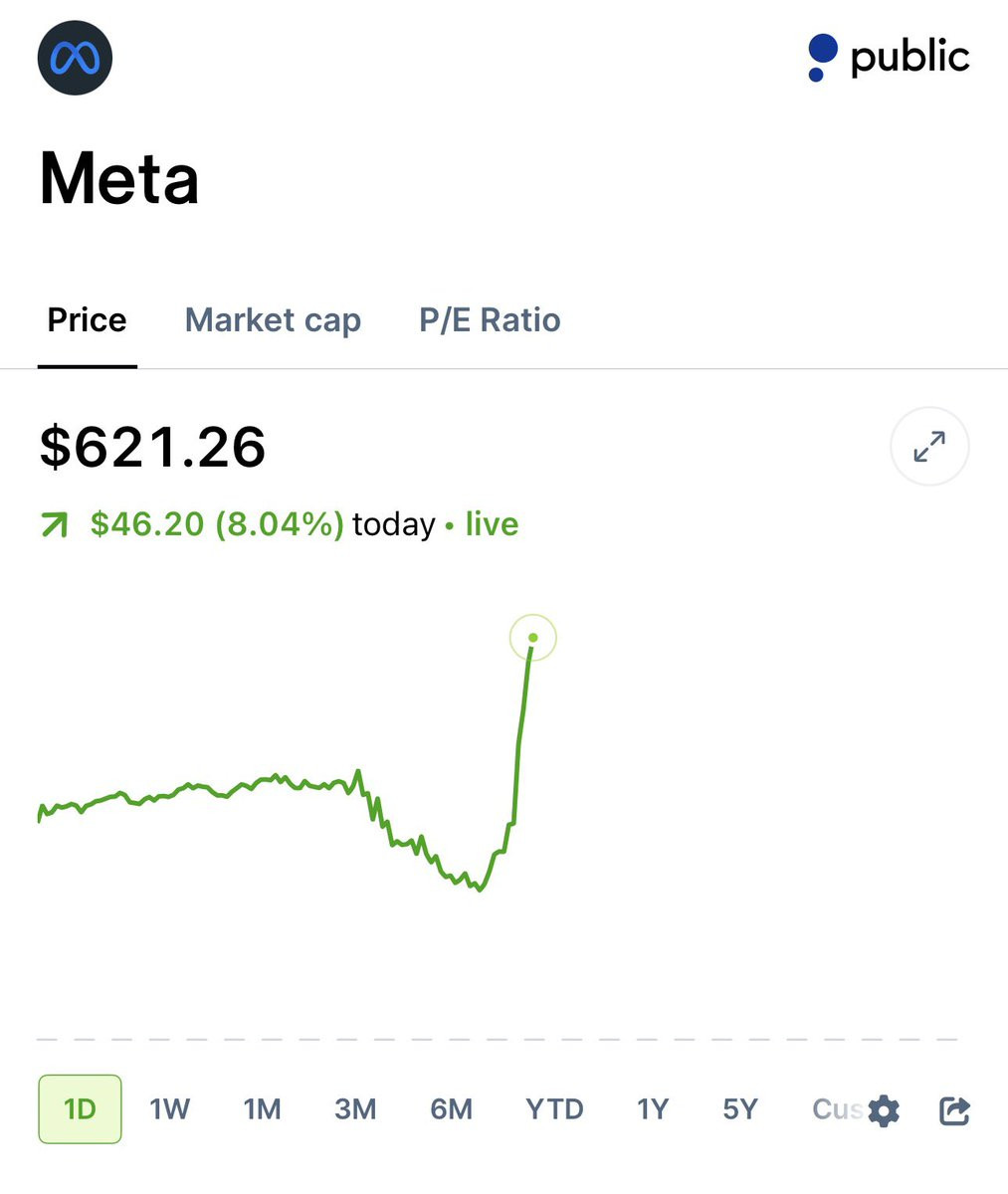Display the 1Y price chart
Screen dimensions: 1008x1194
pos(653,1108)
